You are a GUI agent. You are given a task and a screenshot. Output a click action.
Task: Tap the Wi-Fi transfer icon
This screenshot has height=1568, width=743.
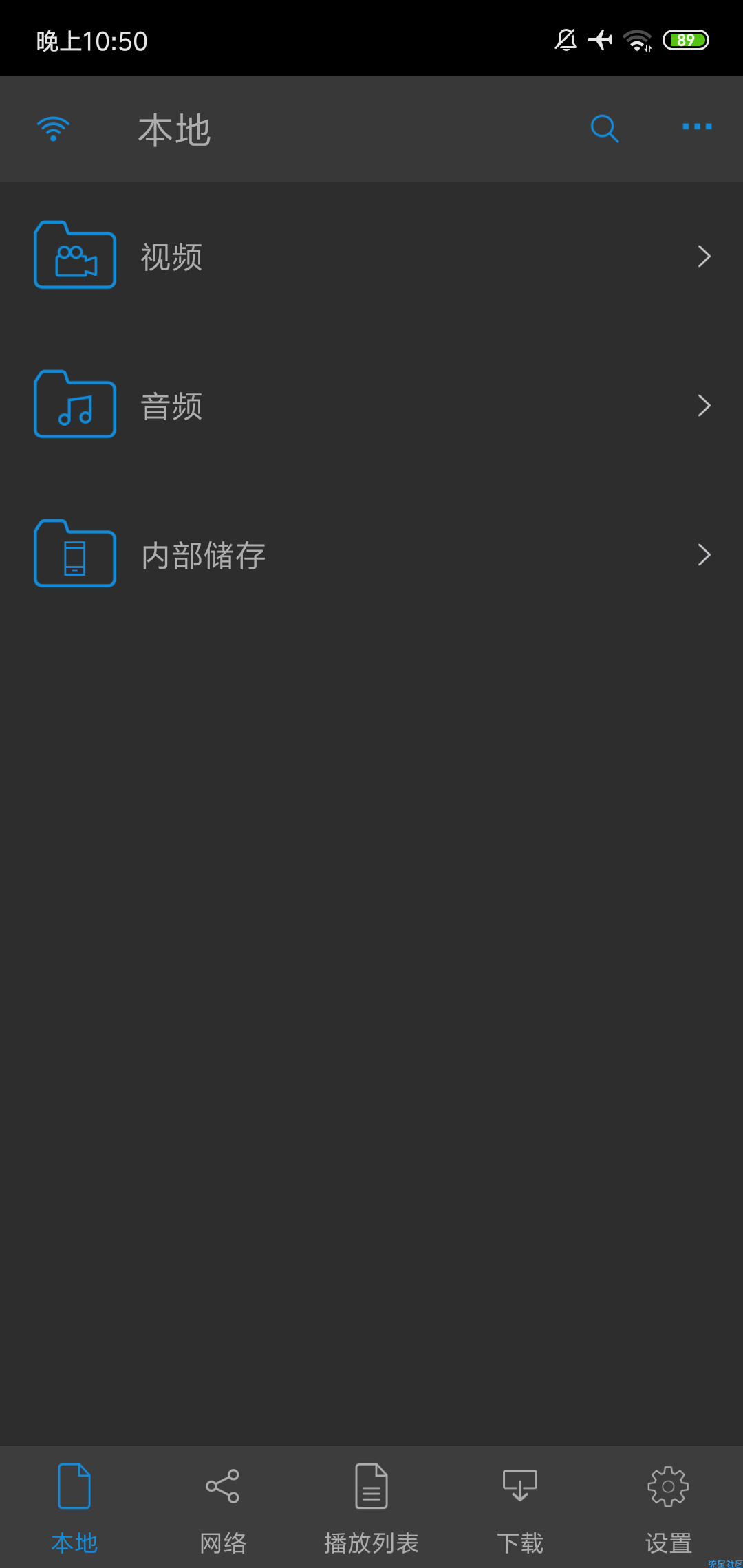(x=53, y=129)
